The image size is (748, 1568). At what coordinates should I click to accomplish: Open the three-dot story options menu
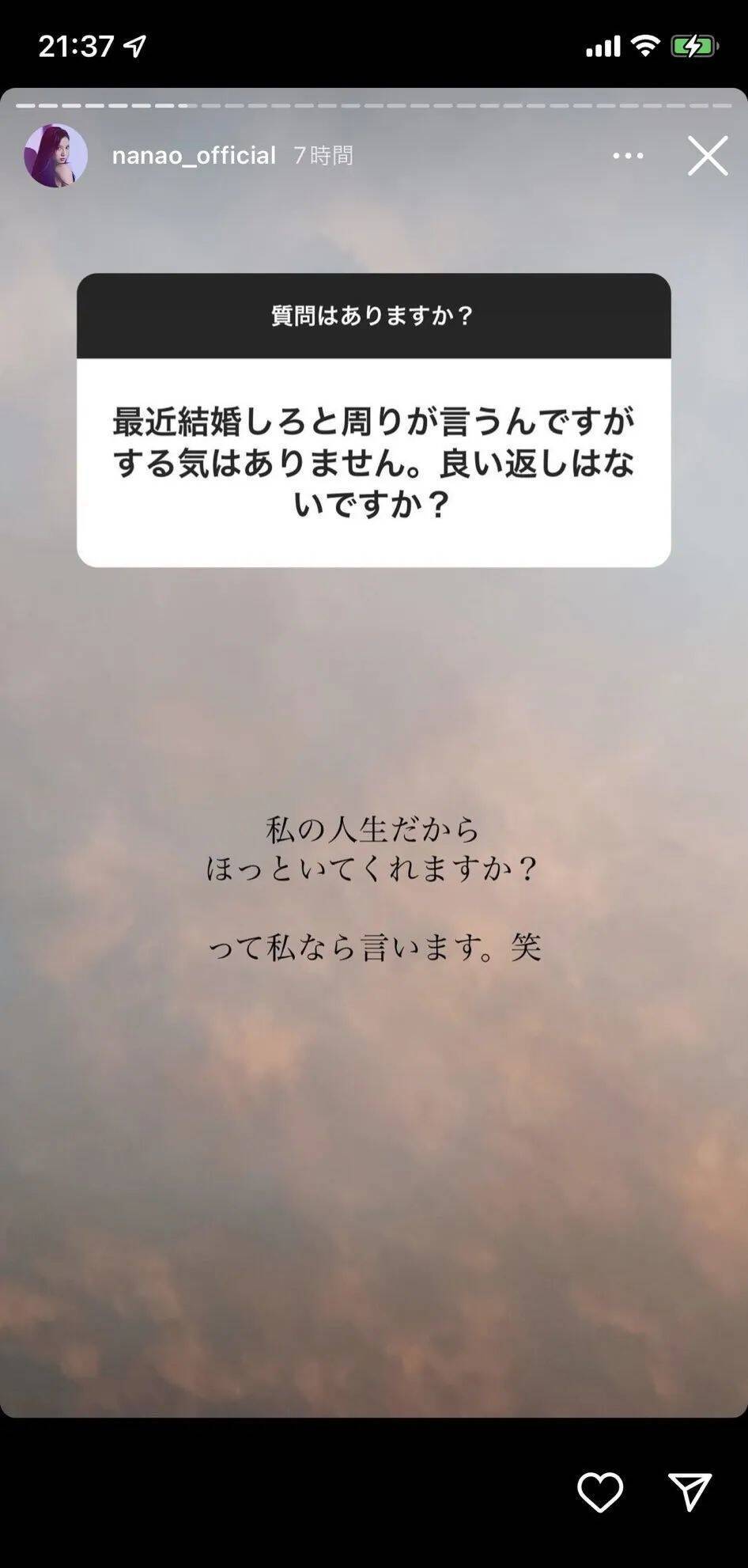pos(628,156)
